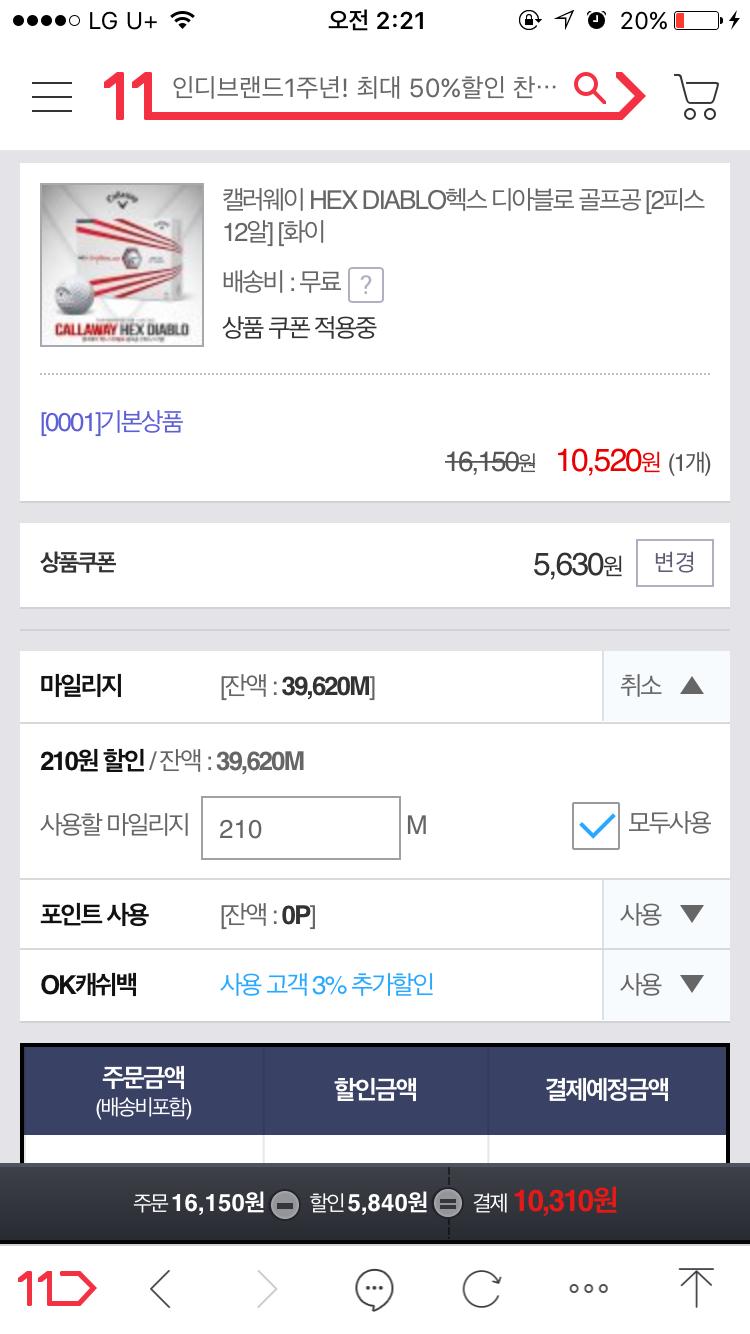Viewport: 750px width, 1334px height.
Task: Change the product coupon via 변경 button
Action: [x=674, y=563]
